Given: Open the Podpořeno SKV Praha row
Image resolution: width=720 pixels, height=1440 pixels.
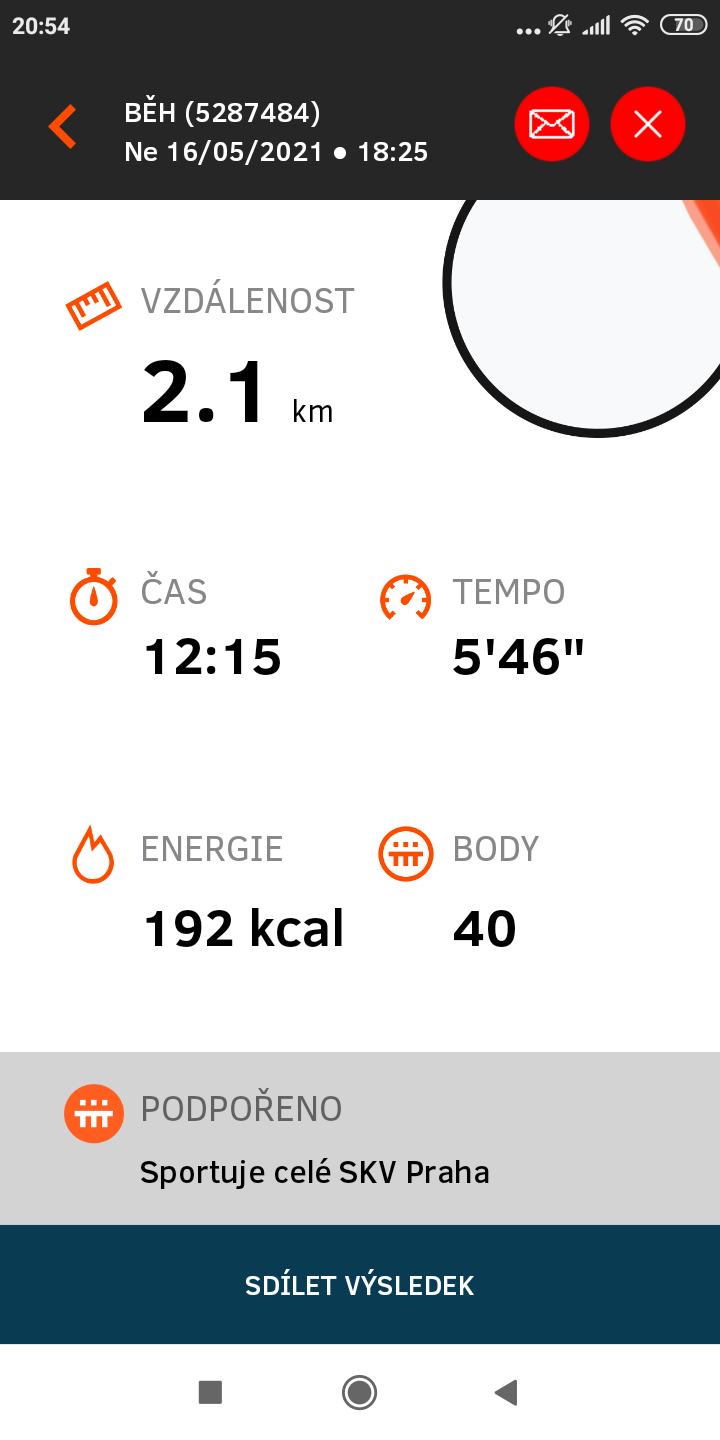Looking at the screenshot, I should click(x=360, y=1139).
